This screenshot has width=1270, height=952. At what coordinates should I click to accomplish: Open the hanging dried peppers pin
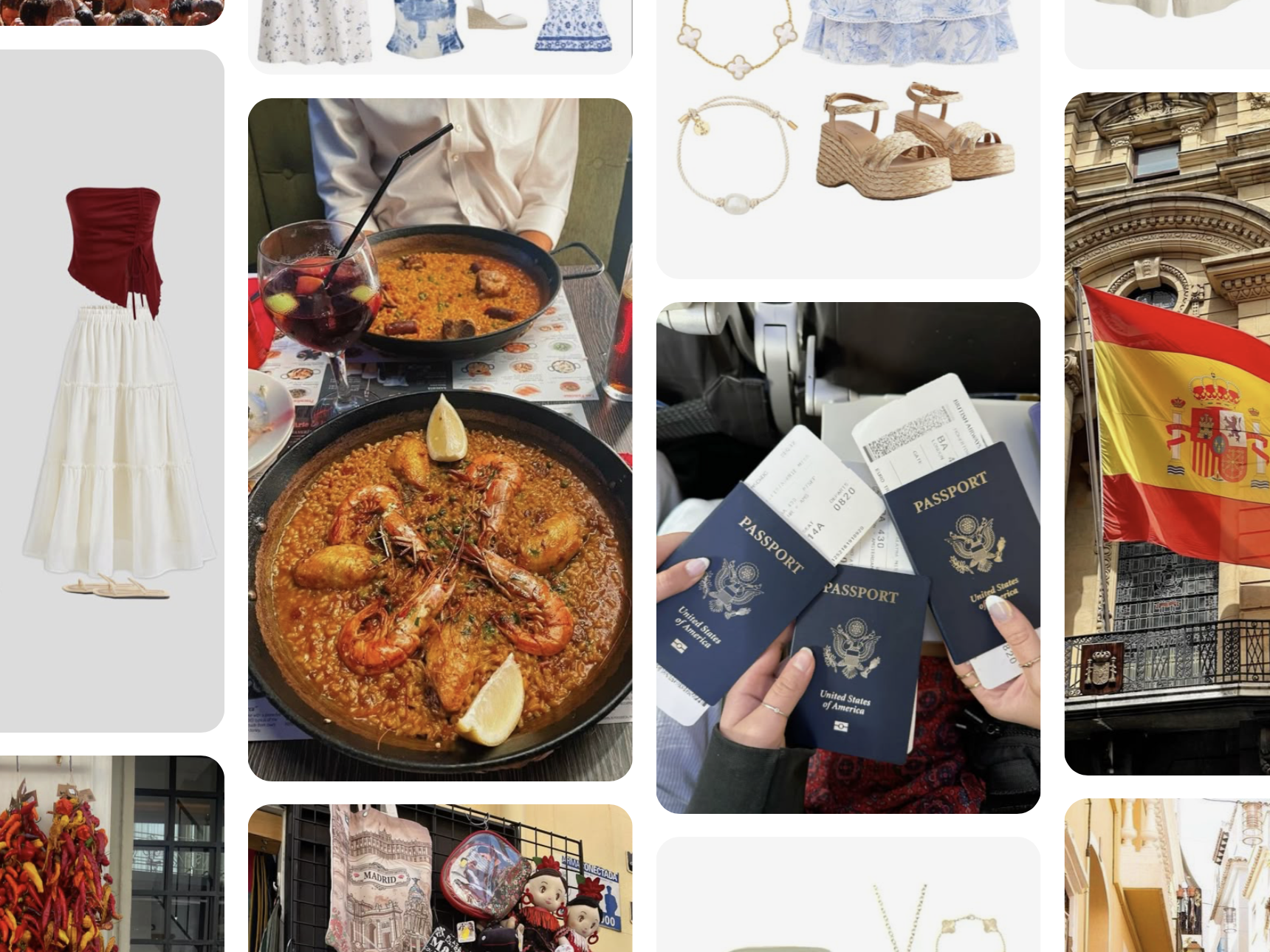tap(112, 855)
